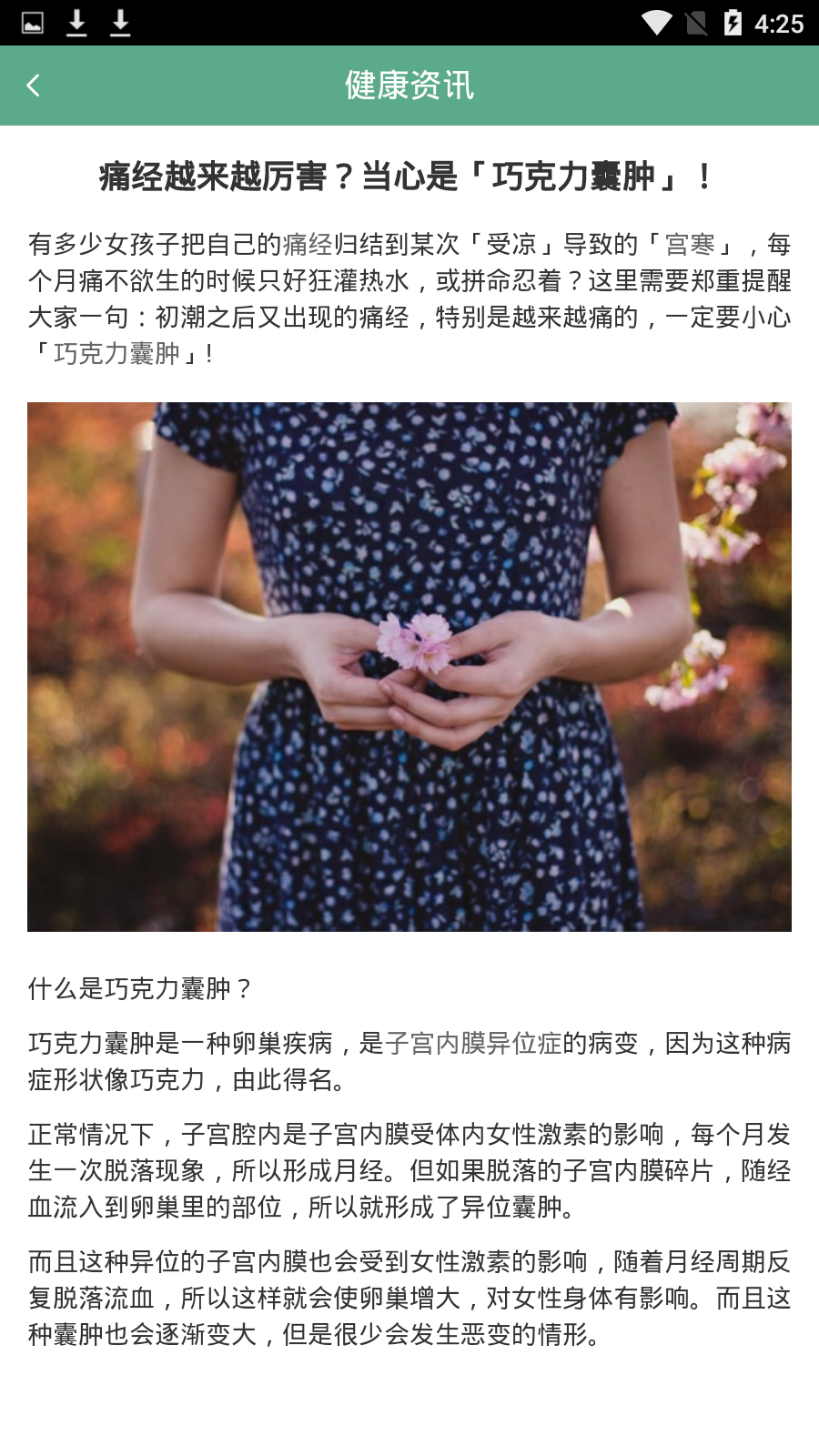Open the 痛经 link in the first paragraph
819x1456 pixels.
click(308, 245)
